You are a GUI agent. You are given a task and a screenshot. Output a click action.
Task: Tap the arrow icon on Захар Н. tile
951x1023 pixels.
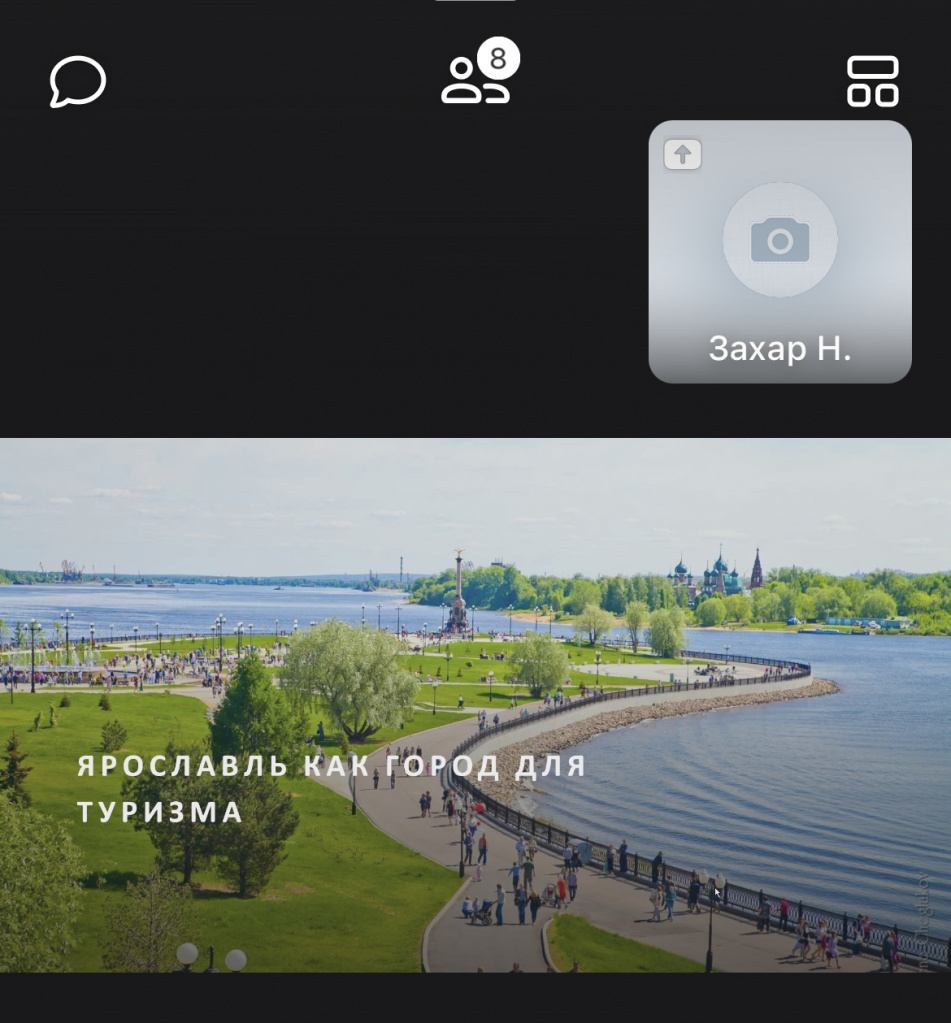[683, 154]
